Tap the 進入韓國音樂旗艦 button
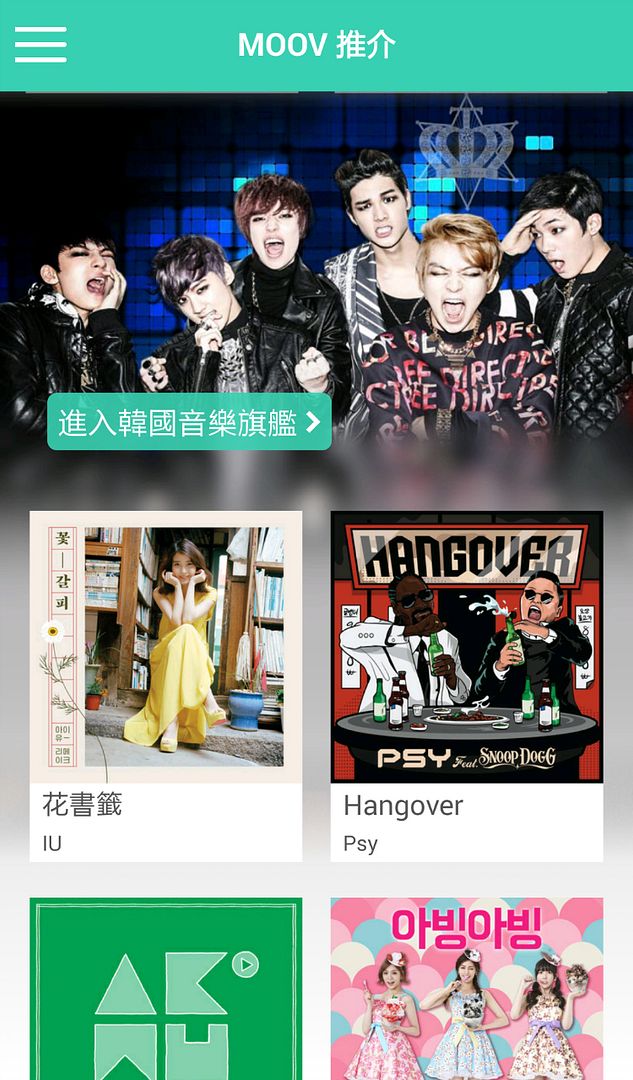This screenshot has height=1080, width=633. (x=189, y=422)
